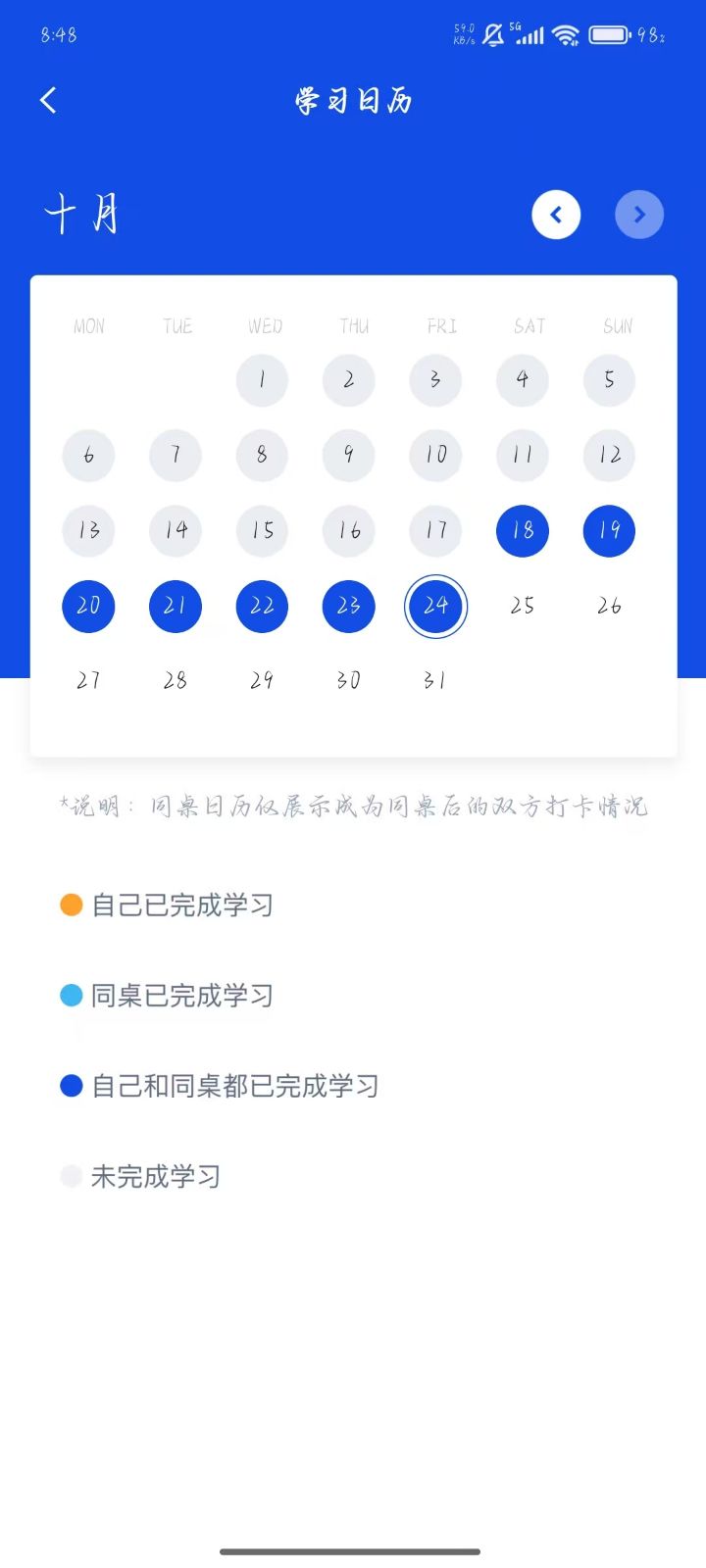Screen dimensions: 706x1568
Task: Select October 25 on the calendar
Action: 523,606
